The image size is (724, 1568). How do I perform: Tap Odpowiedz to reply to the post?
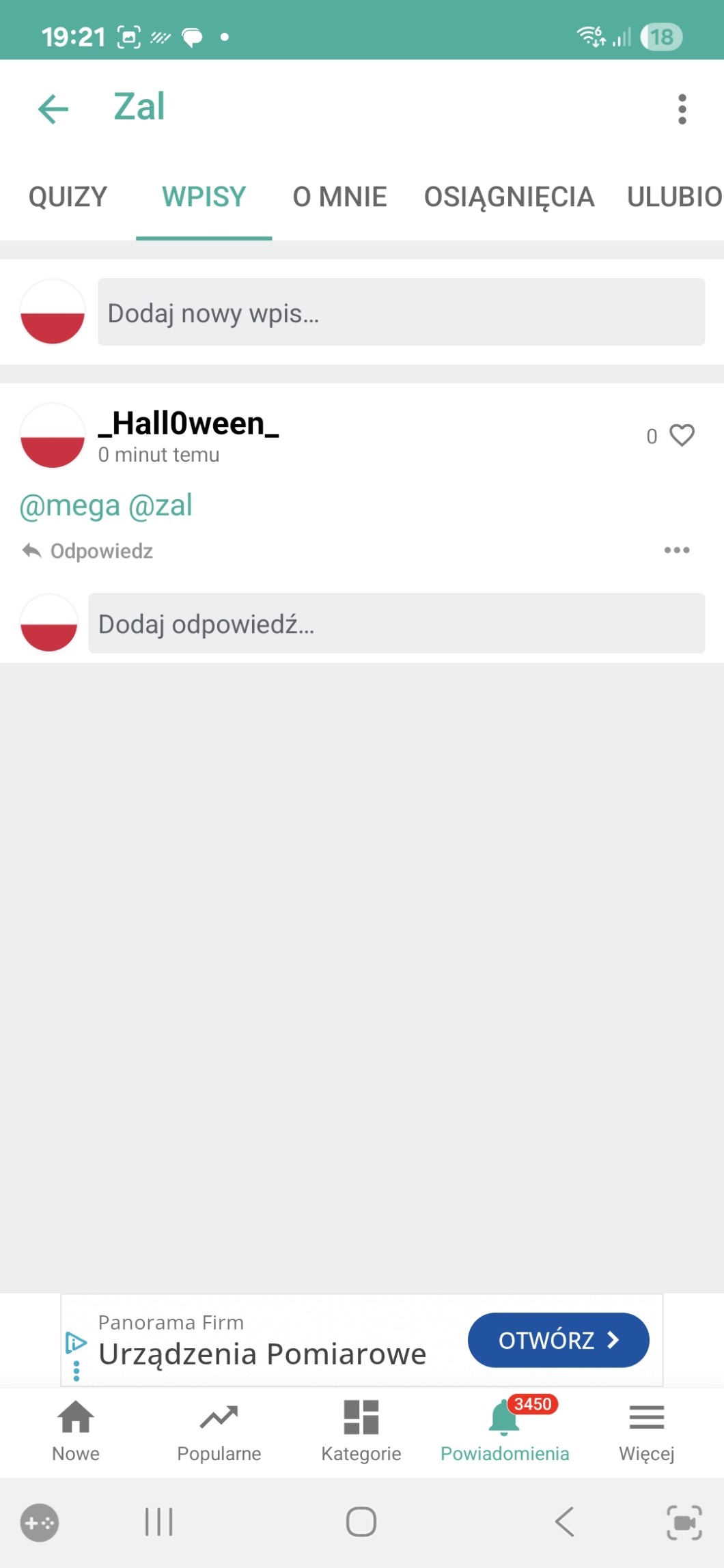tap(88, 551)
